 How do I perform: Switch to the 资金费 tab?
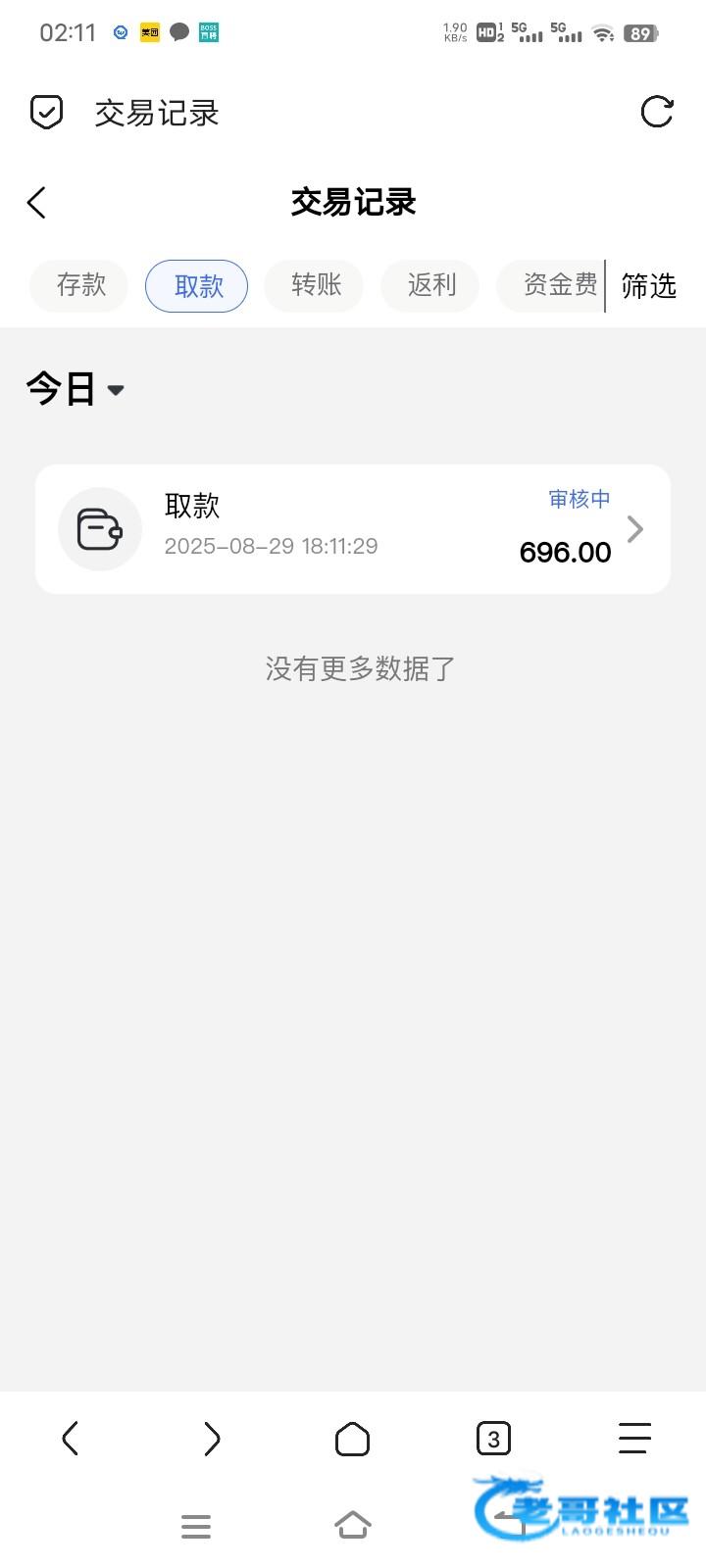[554, 285]
